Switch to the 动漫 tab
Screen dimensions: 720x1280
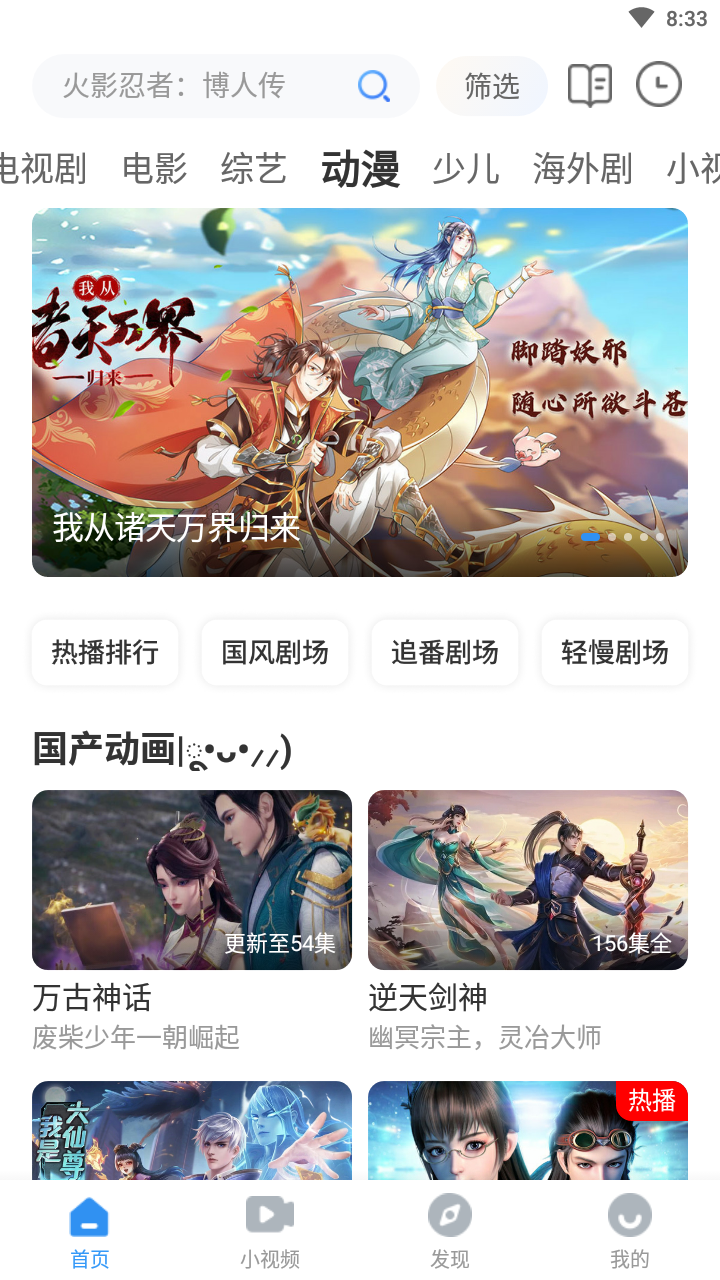point(360,170)
